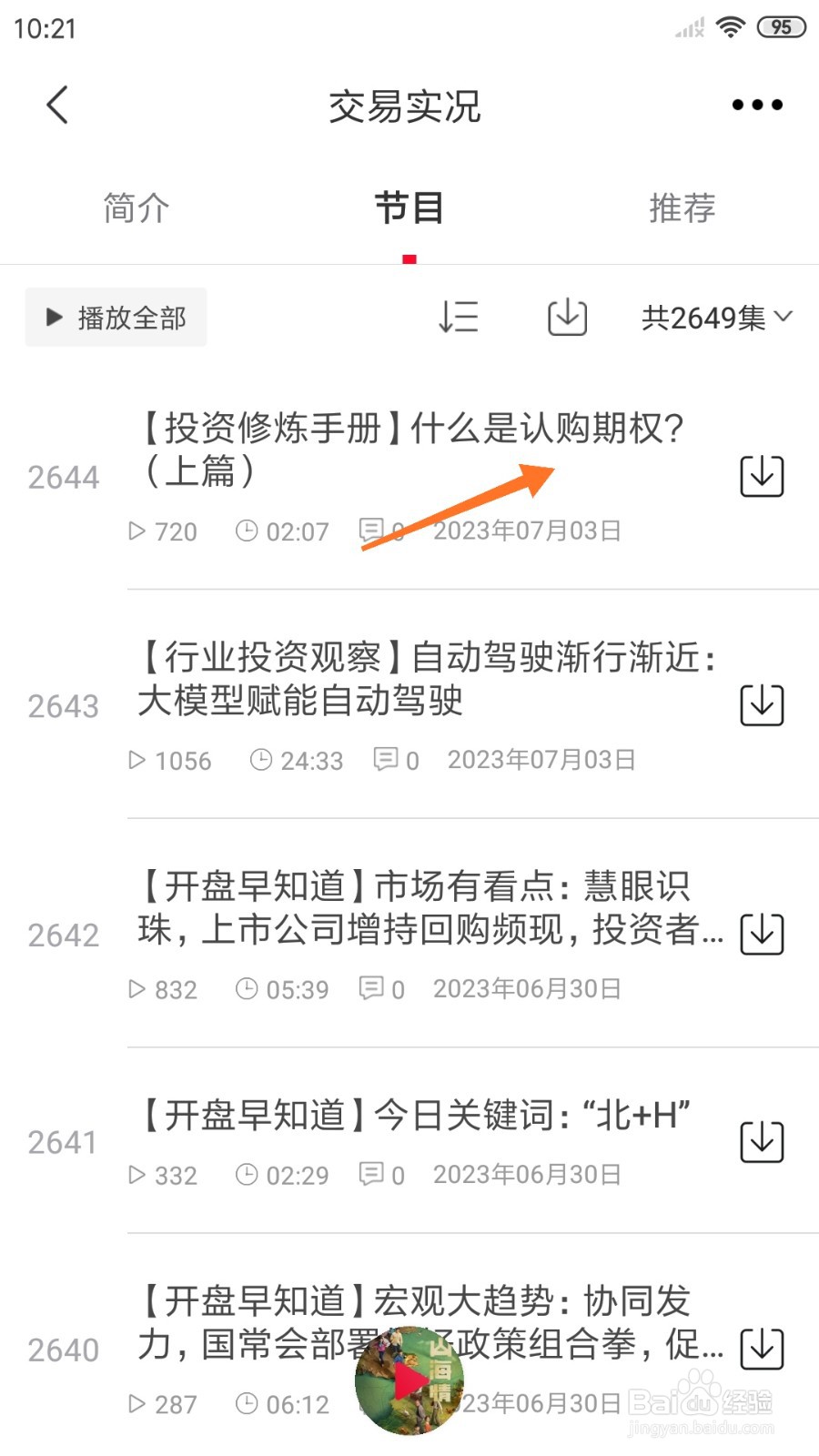Tap 播放全部 to play all episodes
The height and width of the screenshot is (1456, 819).
pos(116,317)
